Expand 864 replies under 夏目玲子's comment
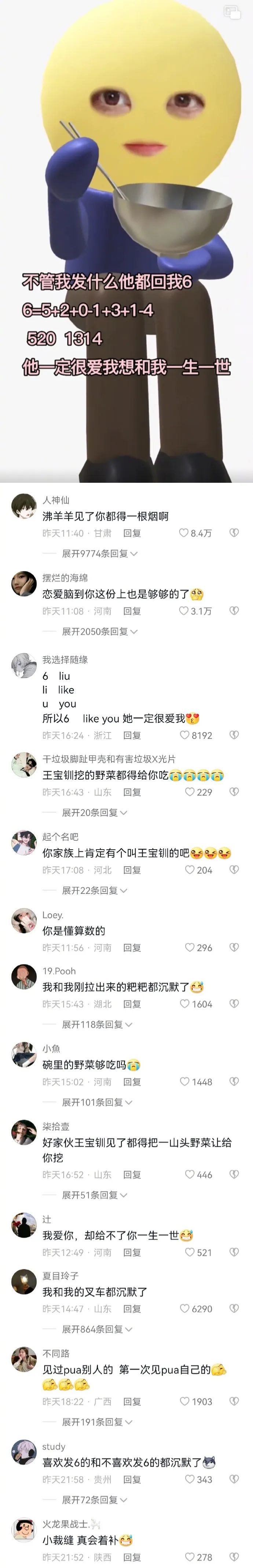The image size is (253, 1568). (x=97, y=1329)
